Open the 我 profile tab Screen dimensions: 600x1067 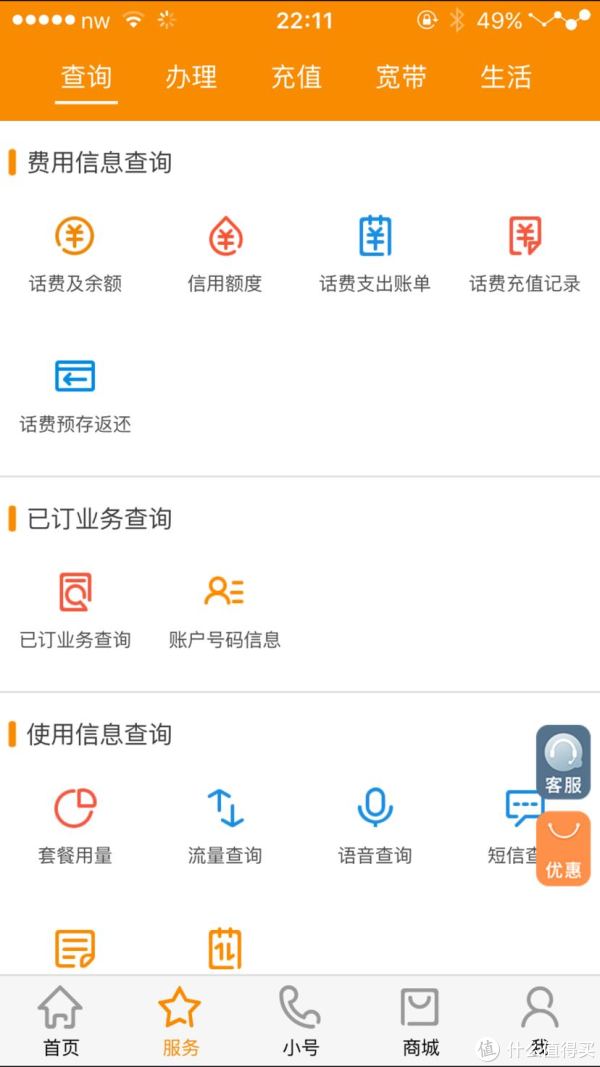(x=540, y=1021)
